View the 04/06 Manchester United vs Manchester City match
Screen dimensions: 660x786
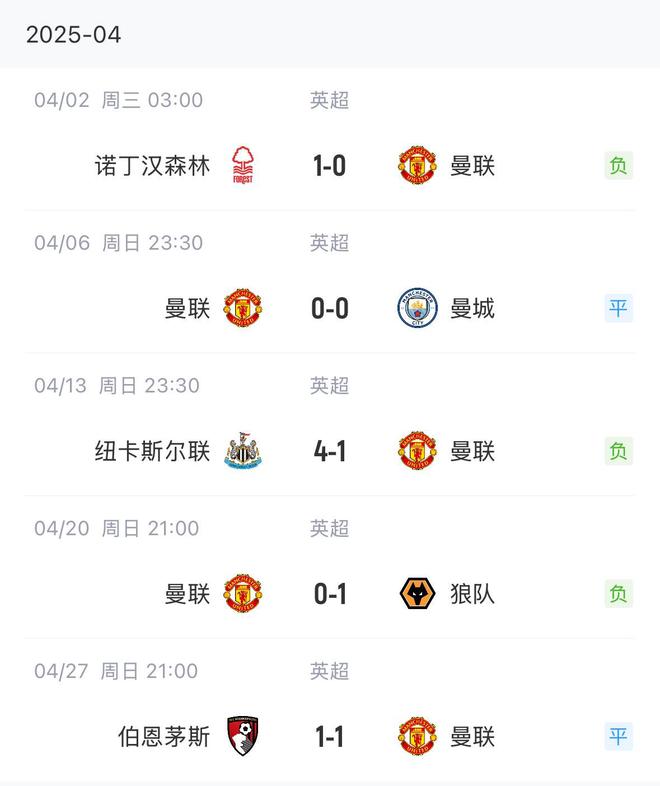coord(330,308)
